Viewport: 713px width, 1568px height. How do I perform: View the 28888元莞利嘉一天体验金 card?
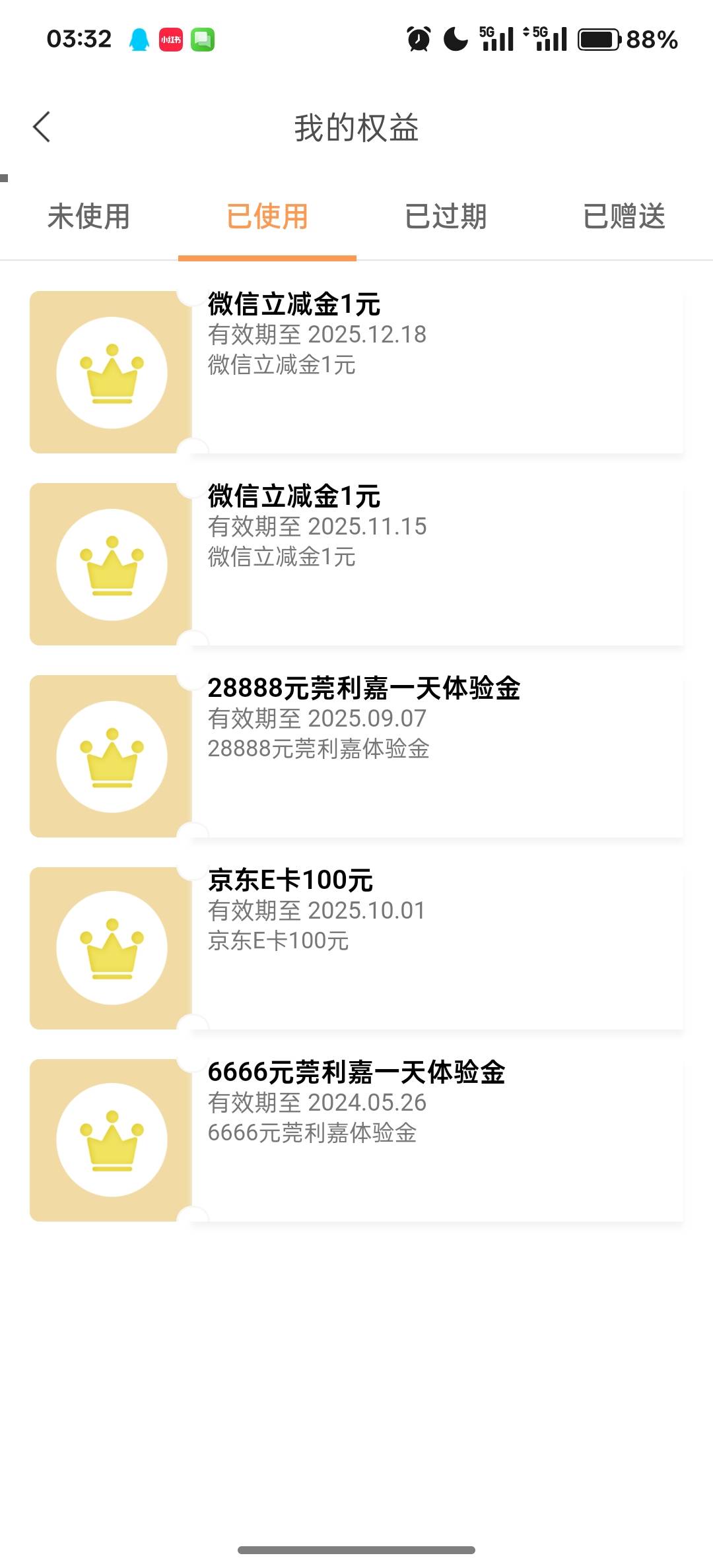point(356,756)
